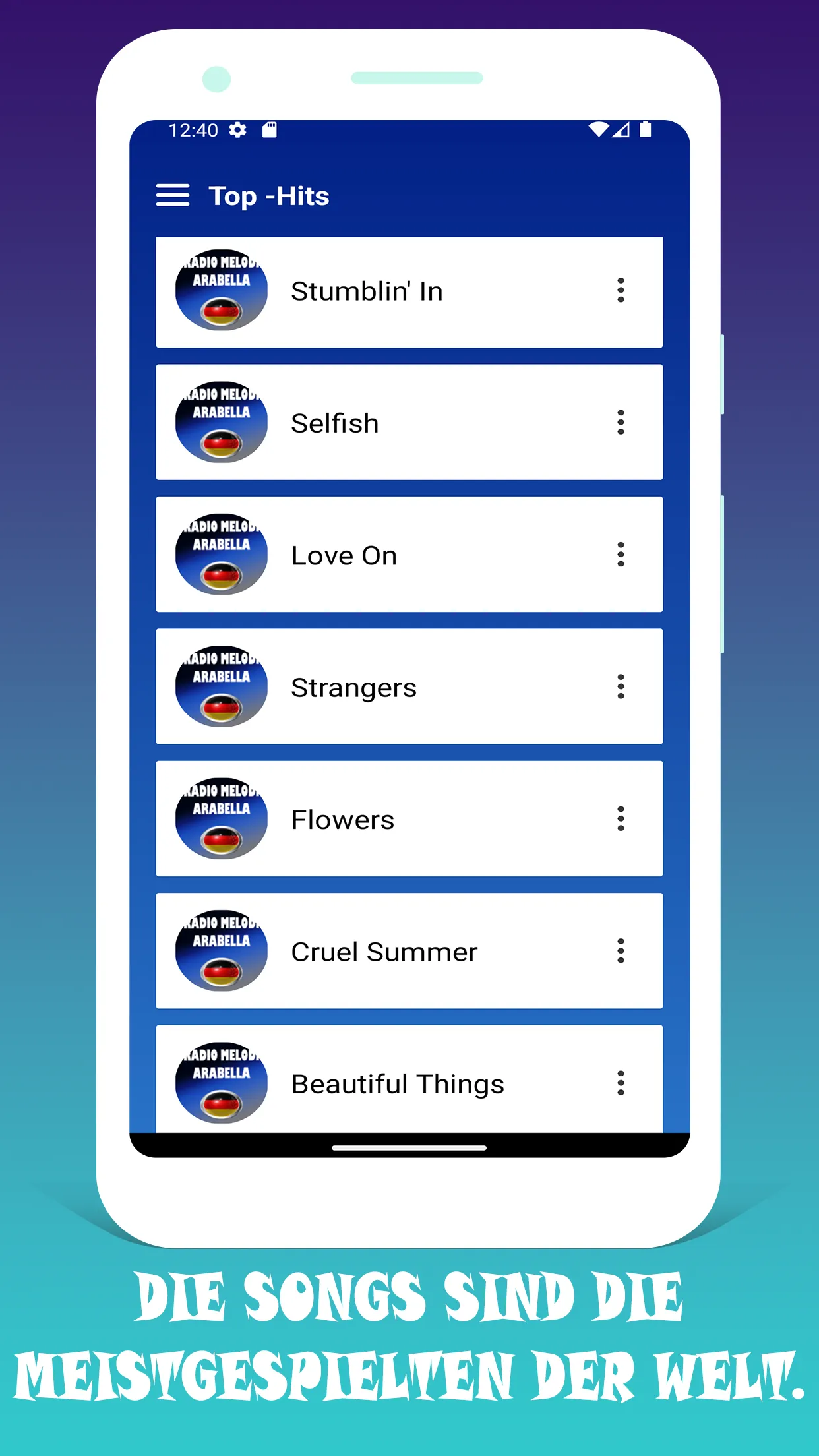Select the Beautiful Things song entry
The height and width of the screenshot is (1456, 819).
point(397,1082)
